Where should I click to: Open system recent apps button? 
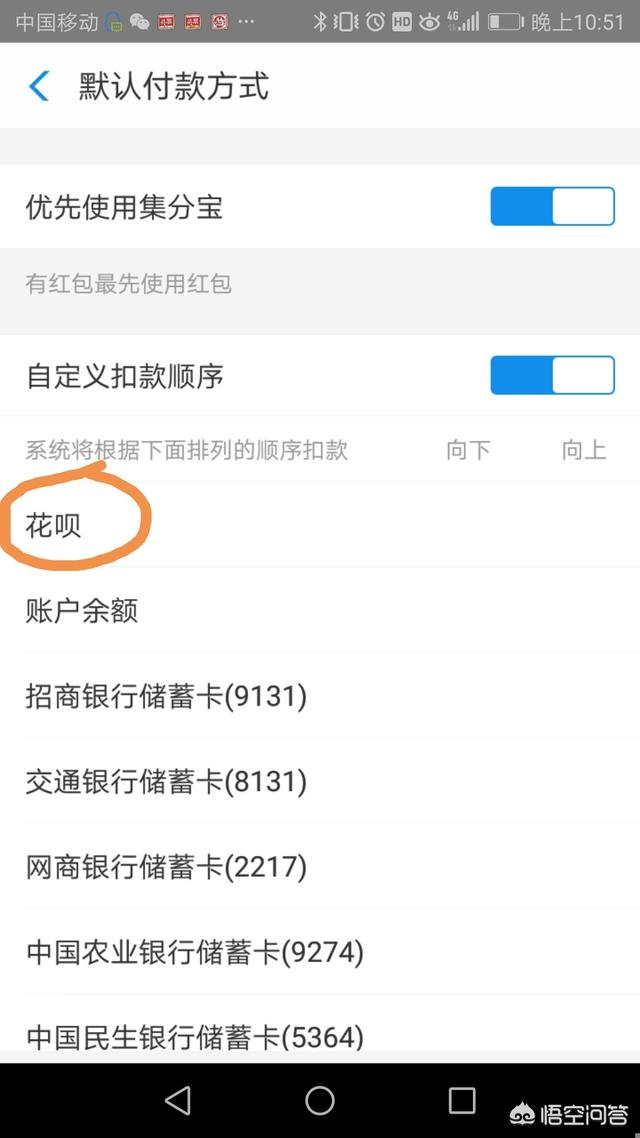(x=461, y=1100)
